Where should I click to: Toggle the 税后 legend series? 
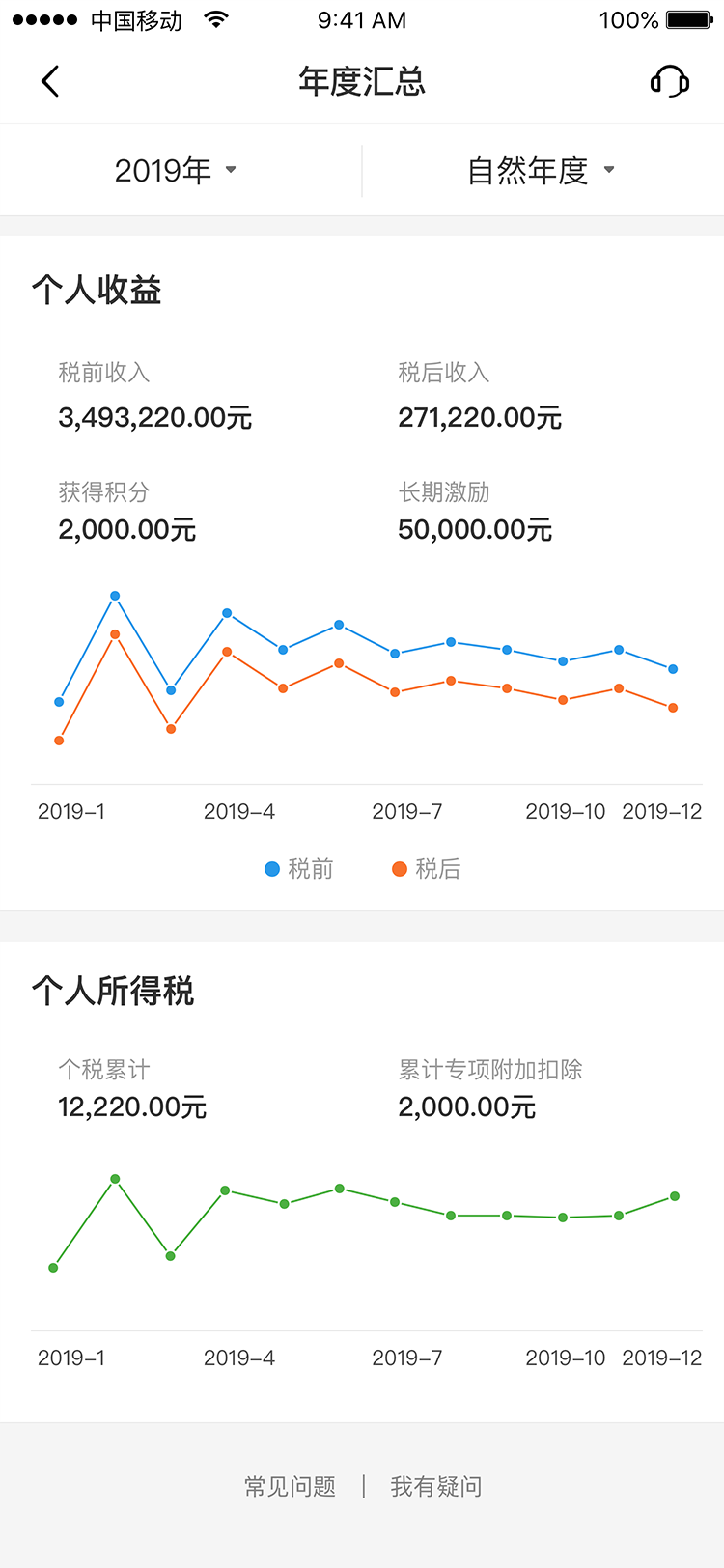click(426, 869)
